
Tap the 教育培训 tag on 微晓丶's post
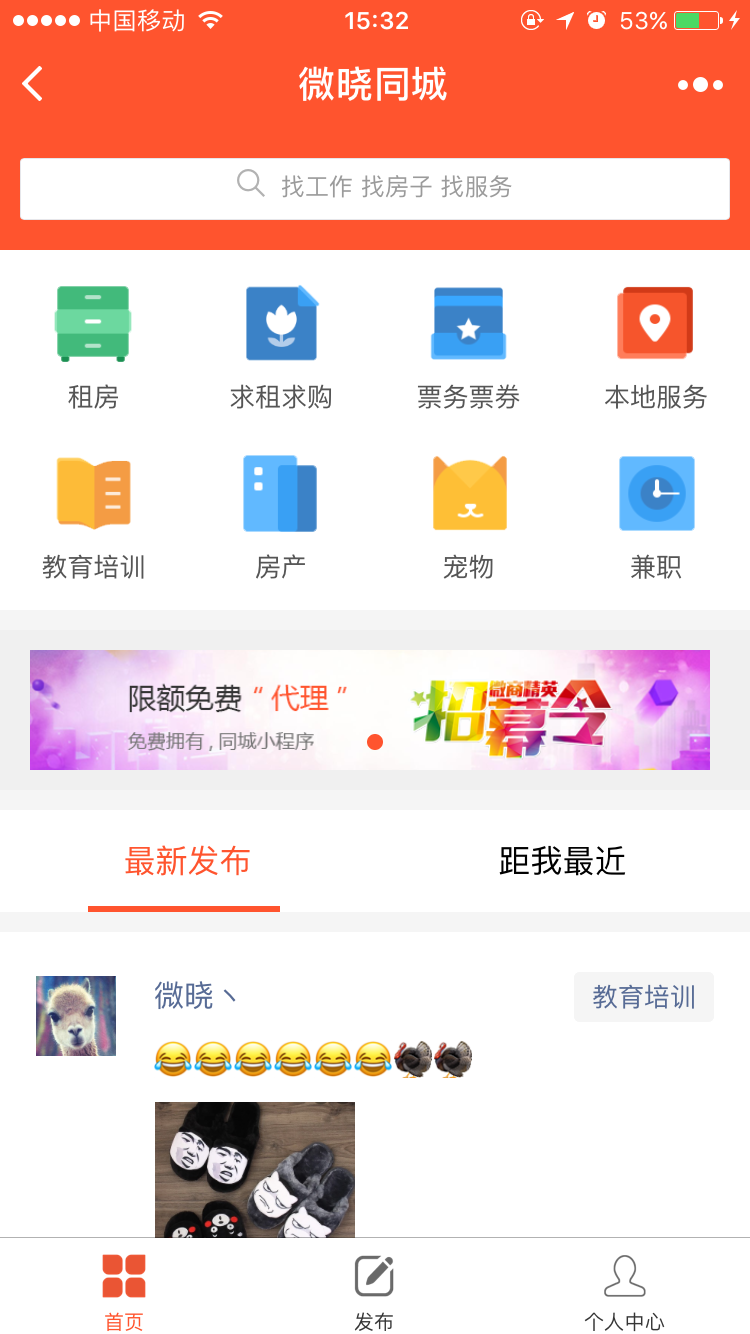(x=644, y=997)
